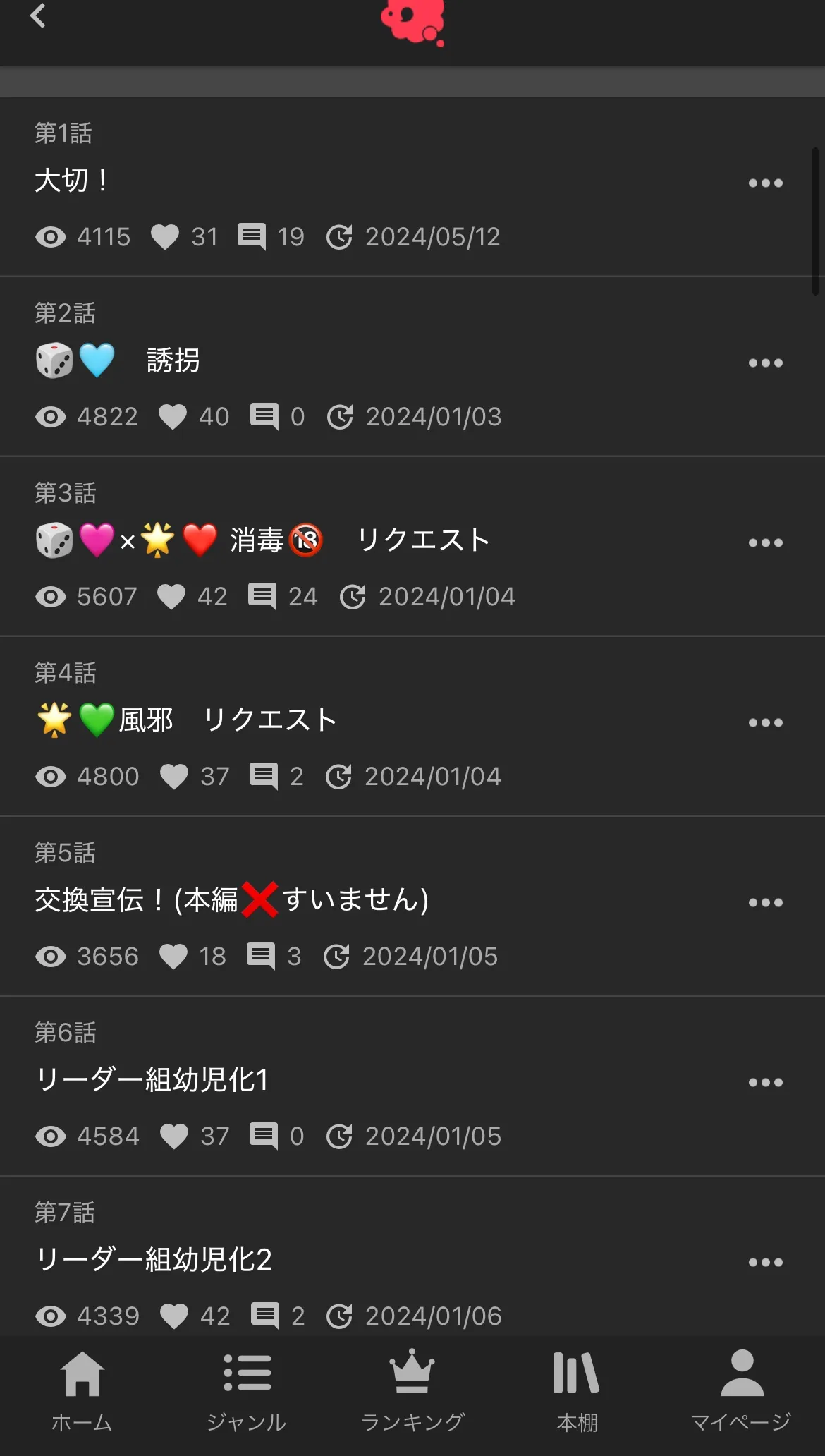Open the more options for 第1話

click(765, 183)
